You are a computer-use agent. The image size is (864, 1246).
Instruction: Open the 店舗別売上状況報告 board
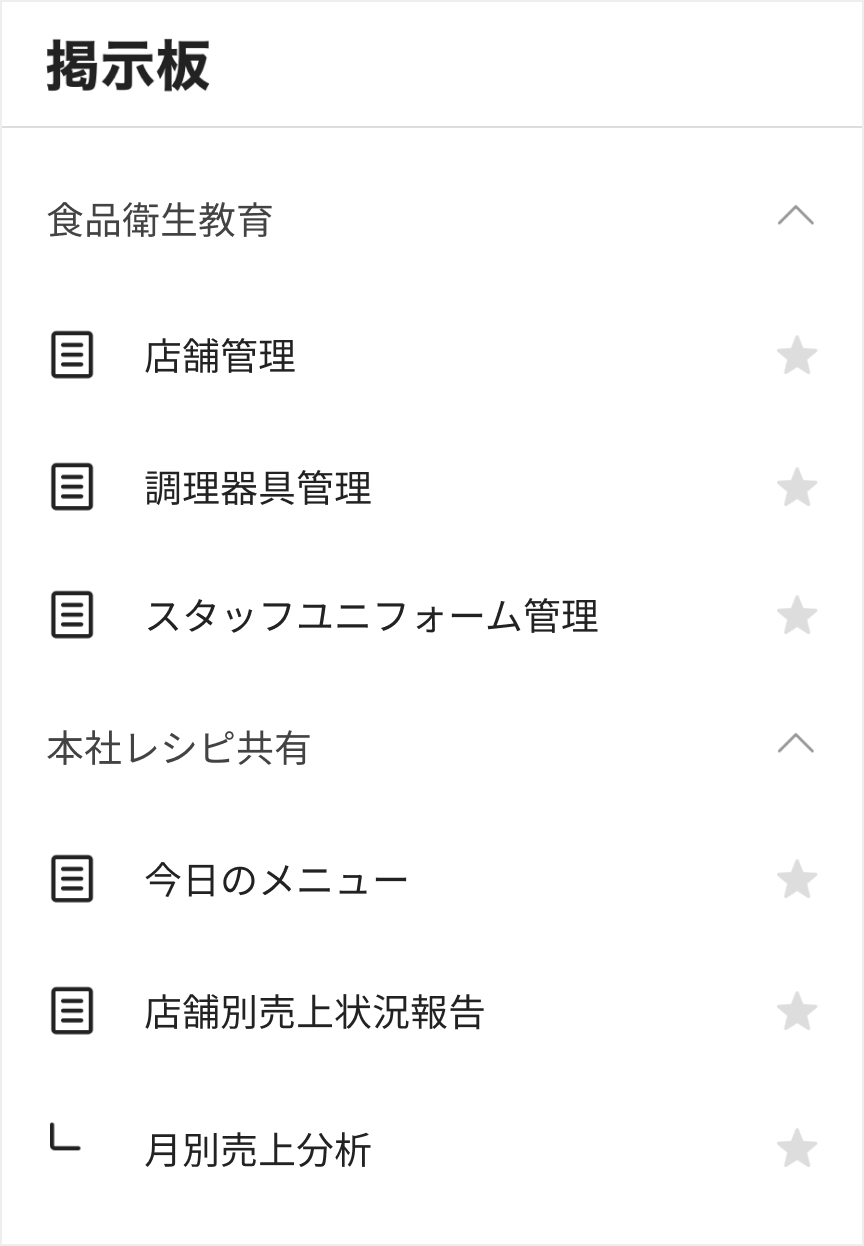[314, 1012]
